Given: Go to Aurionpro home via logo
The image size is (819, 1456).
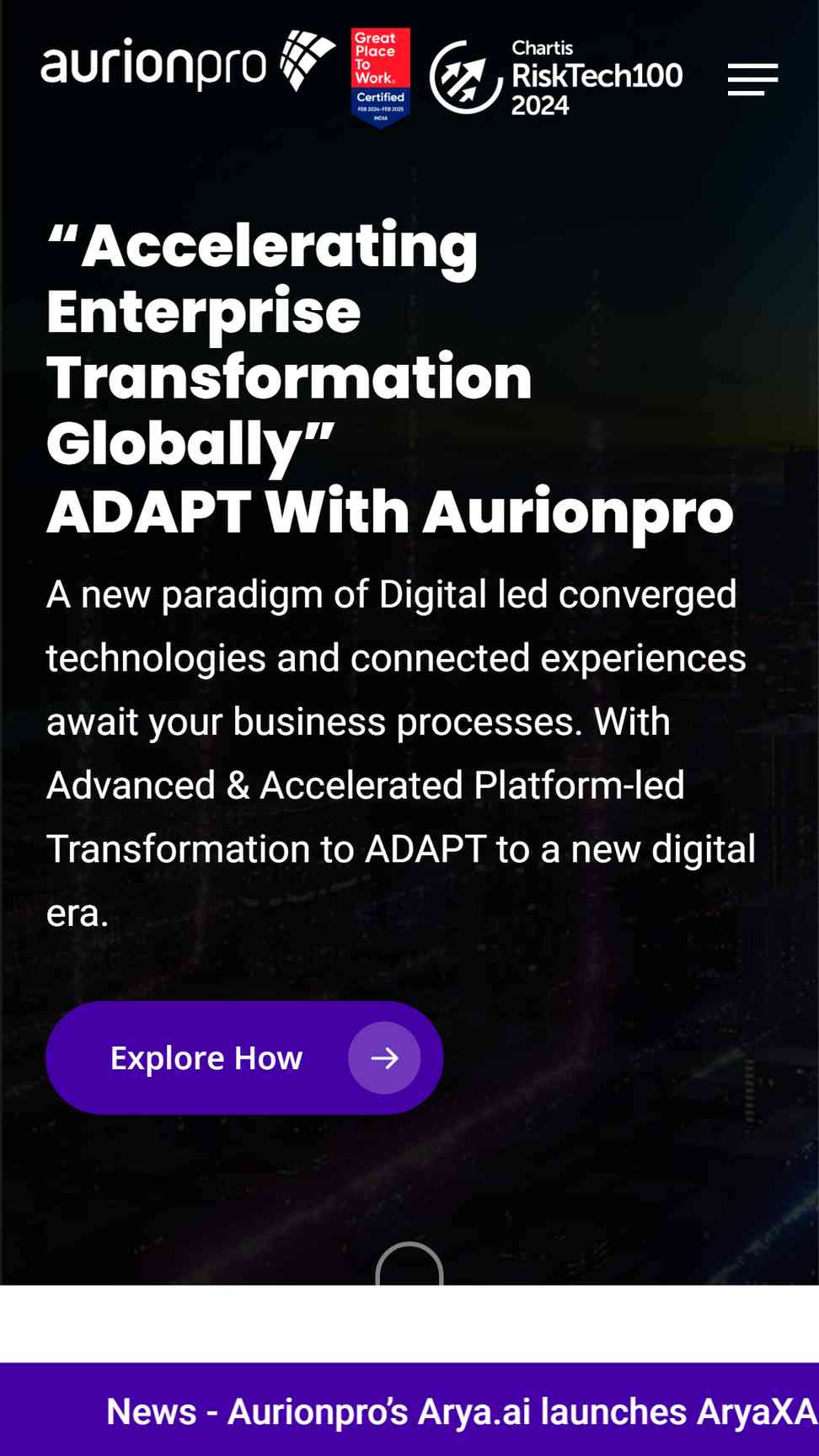Looking at the screenshot, I should (189, 62).
